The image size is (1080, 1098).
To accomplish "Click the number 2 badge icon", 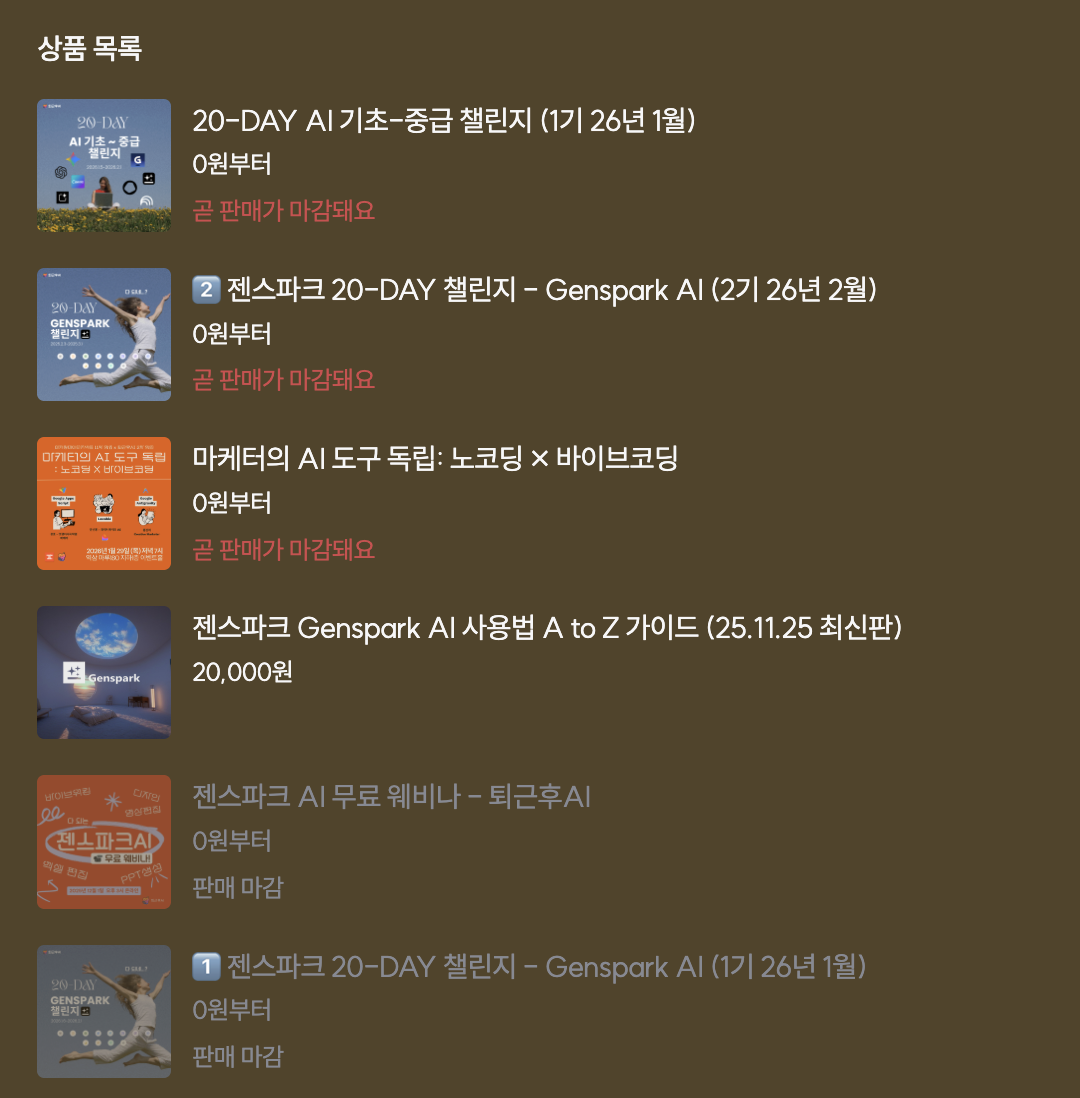I will 206,290.
